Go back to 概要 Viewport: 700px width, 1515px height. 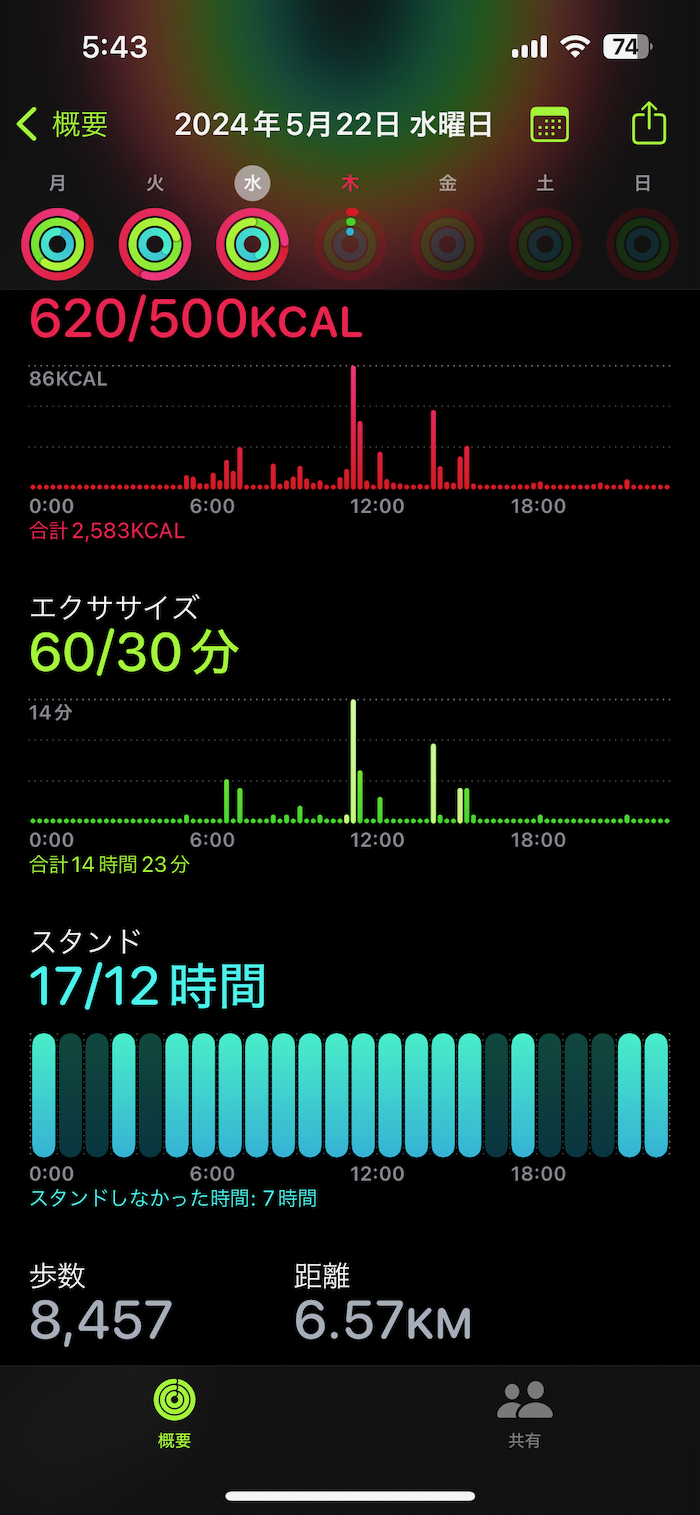[62, 125]
